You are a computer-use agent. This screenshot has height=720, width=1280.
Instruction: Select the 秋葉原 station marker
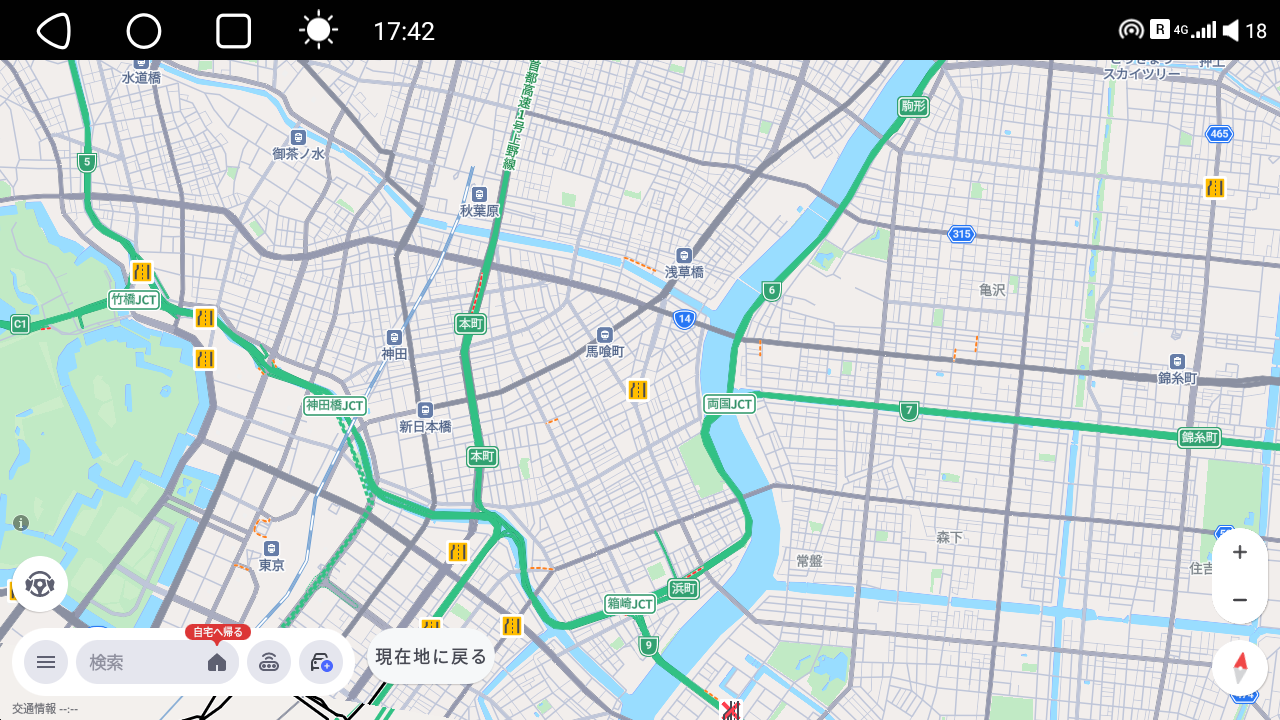(479, 194)
